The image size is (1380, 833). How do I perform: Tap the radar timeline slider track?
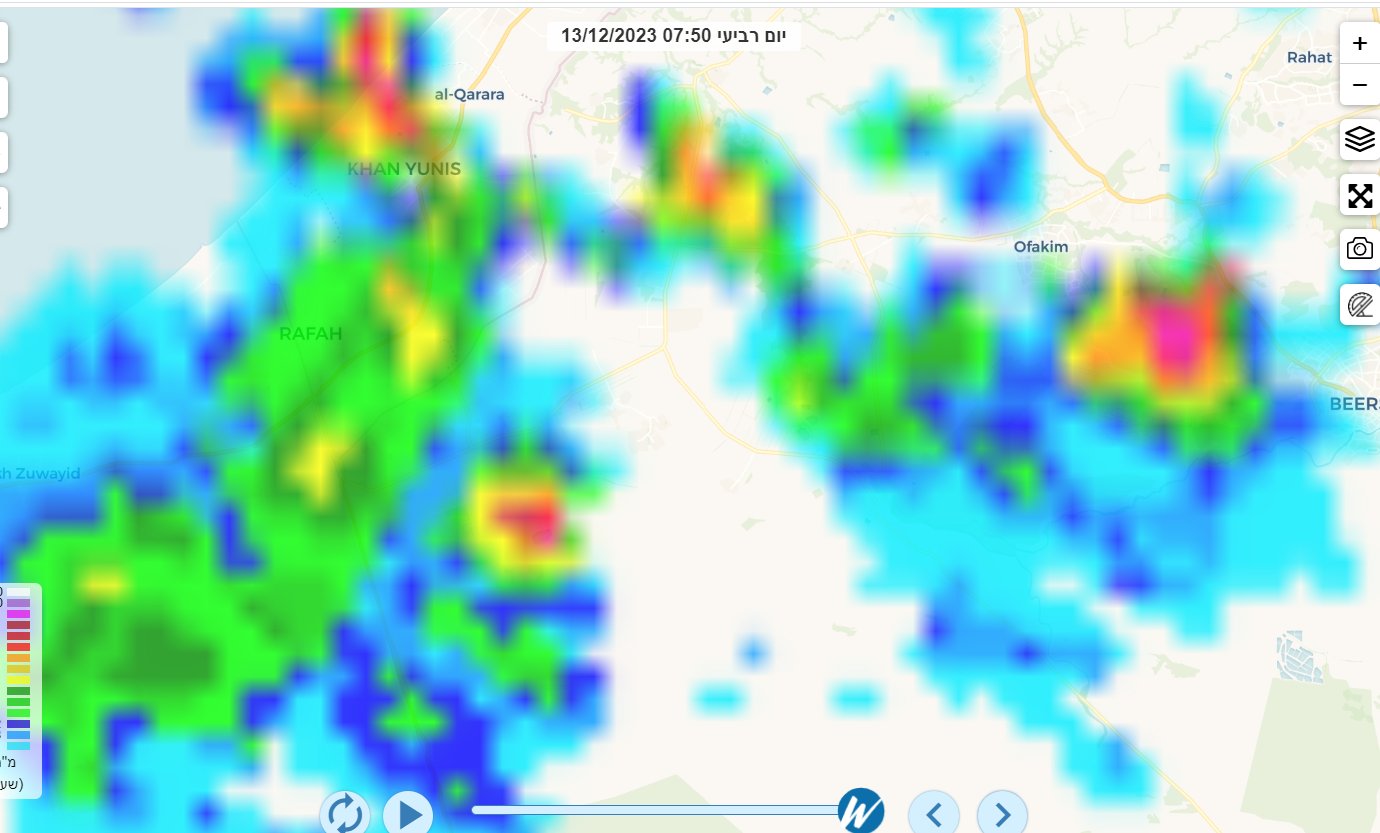(650, 809)
